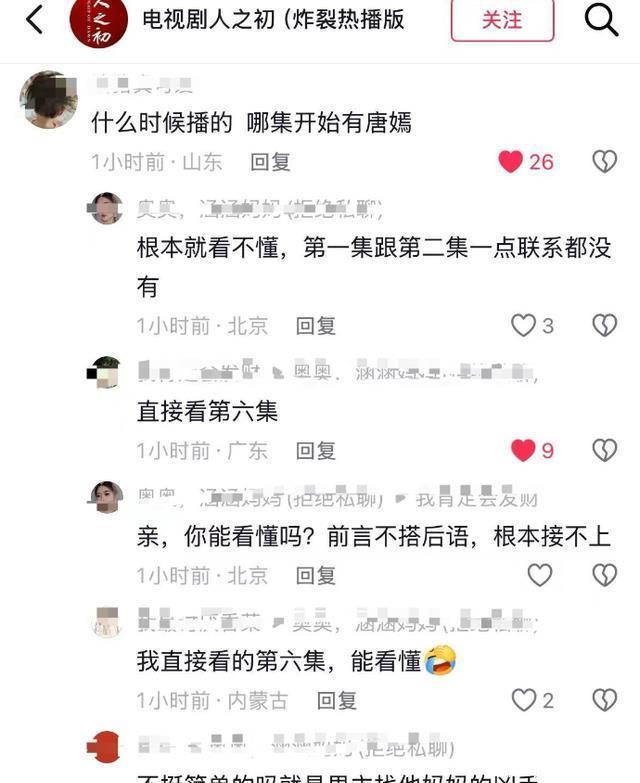This screenshot has height=783, width=640.
Task: Like the comment from 内蒙古
Action: pos(523,700)
